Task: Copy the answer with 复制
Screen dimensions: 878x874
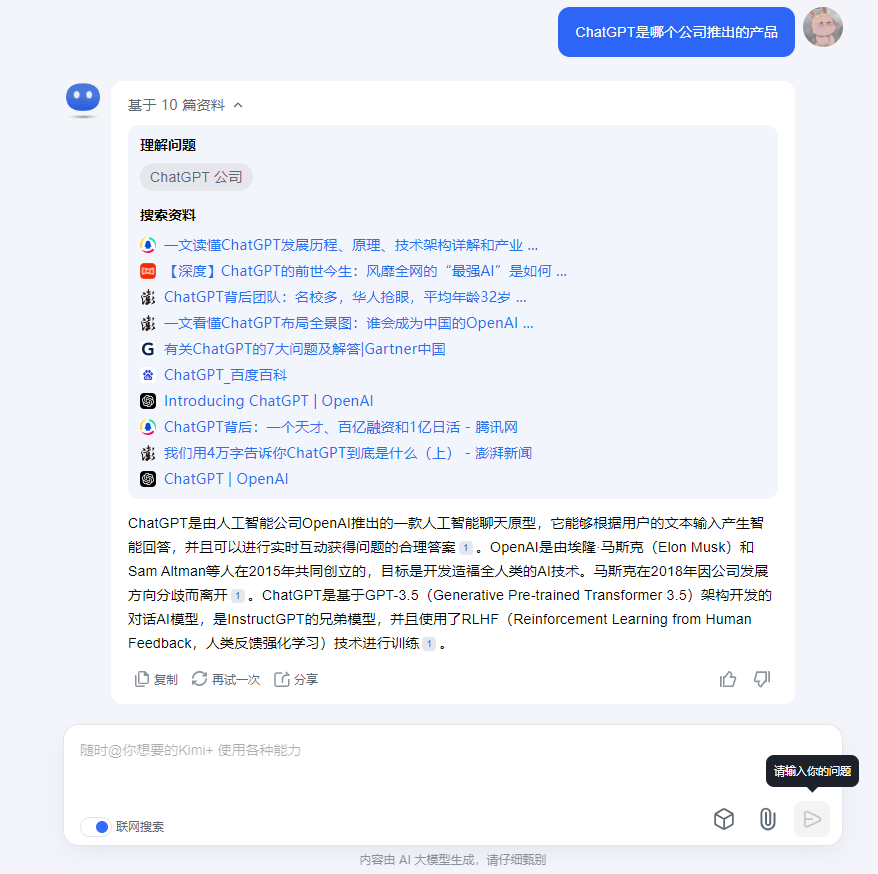Action: click(156, 679)
